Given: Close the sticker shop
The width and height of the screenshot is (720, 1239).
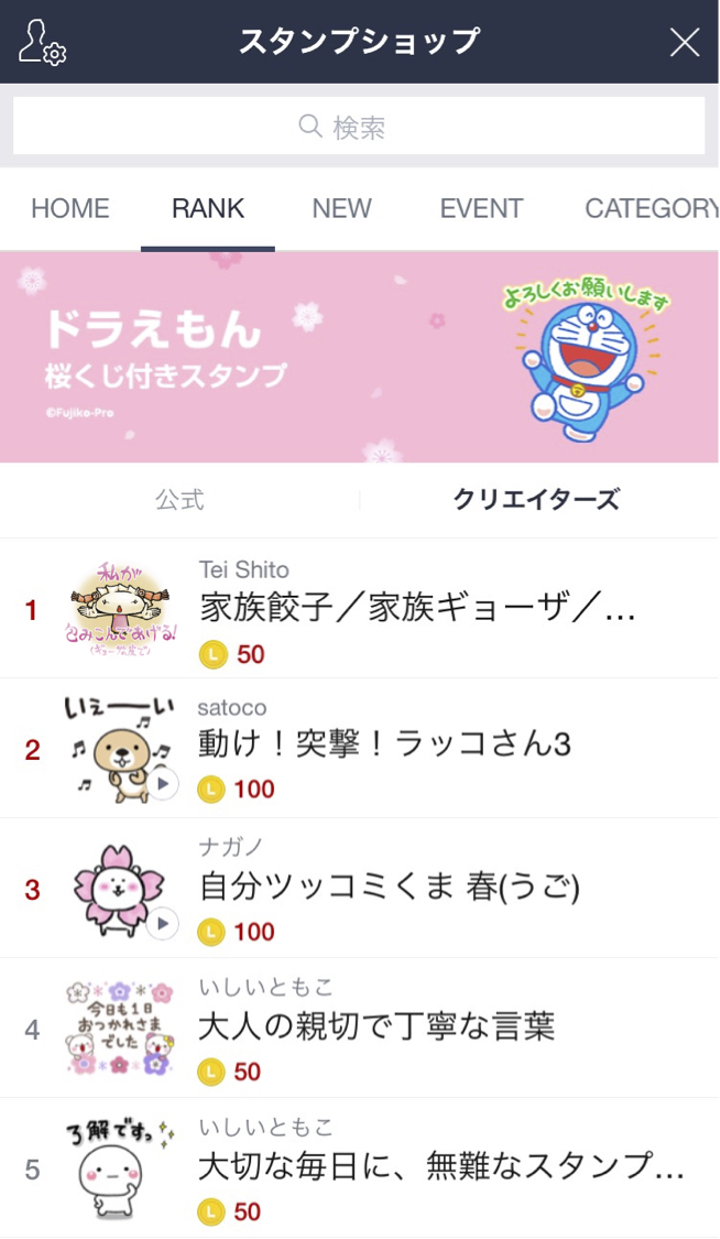Looking at the screenshot, I should (x=685, y=42).
